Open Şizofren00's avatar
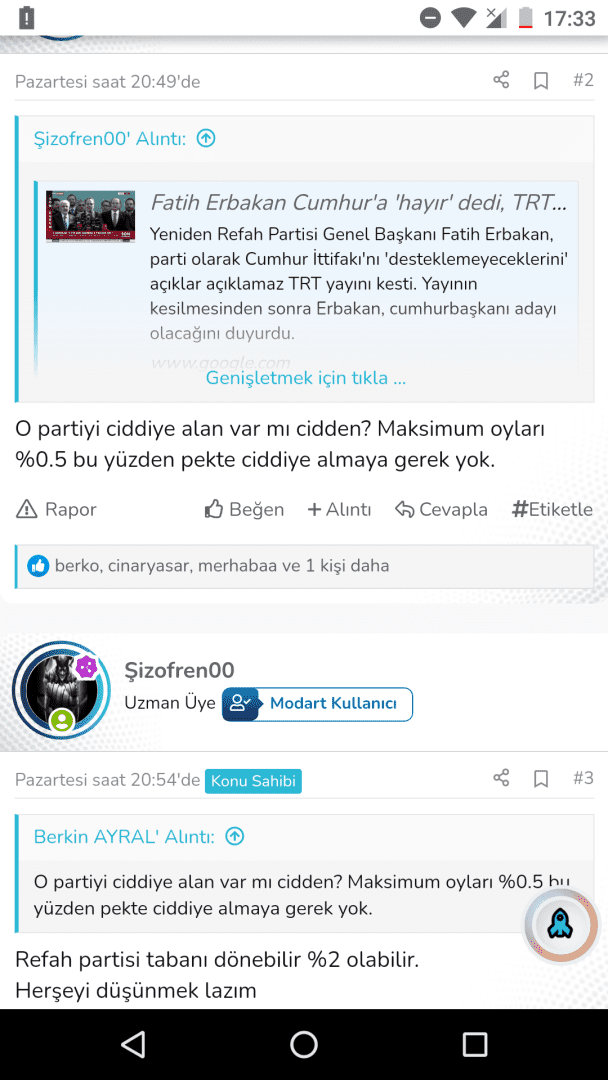 point(60,690)
